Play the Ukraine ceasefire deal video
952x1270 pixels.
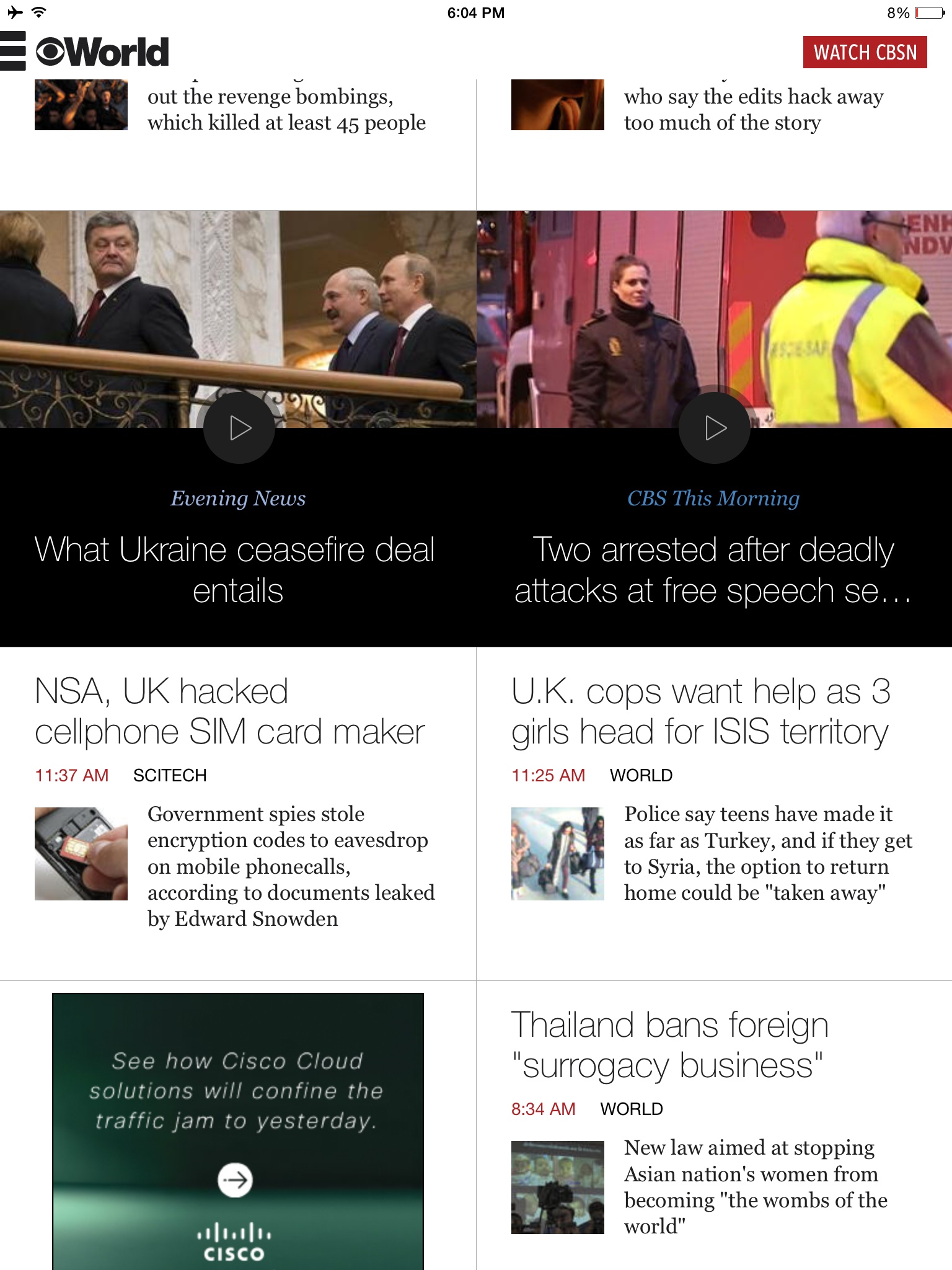(x=239, y=428)
